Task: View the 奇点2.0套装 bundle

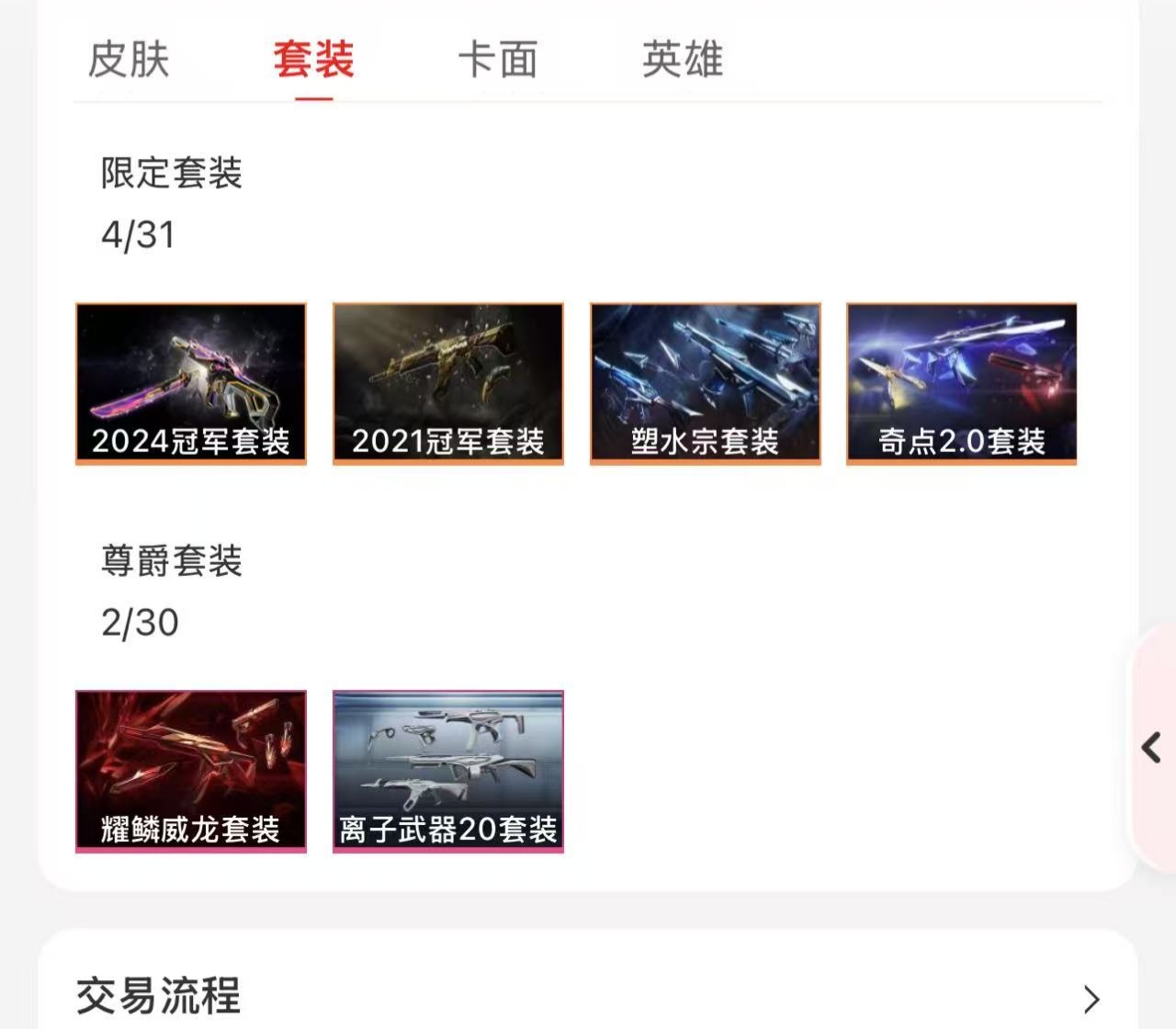Action: pyautogui.click(x=962, y=384)
